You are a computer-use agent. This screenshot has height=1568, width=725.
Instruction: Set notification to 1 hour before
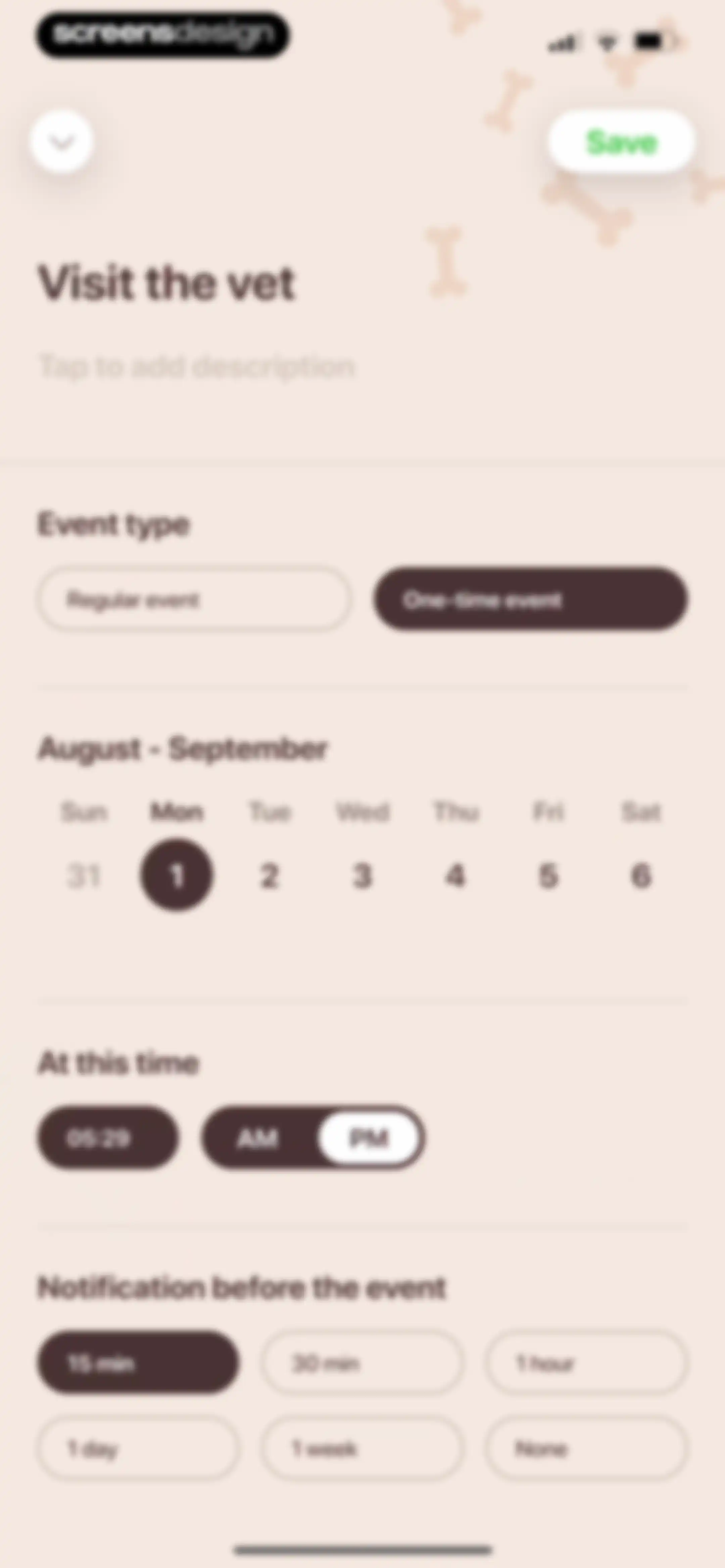(x=587, y=1363)
